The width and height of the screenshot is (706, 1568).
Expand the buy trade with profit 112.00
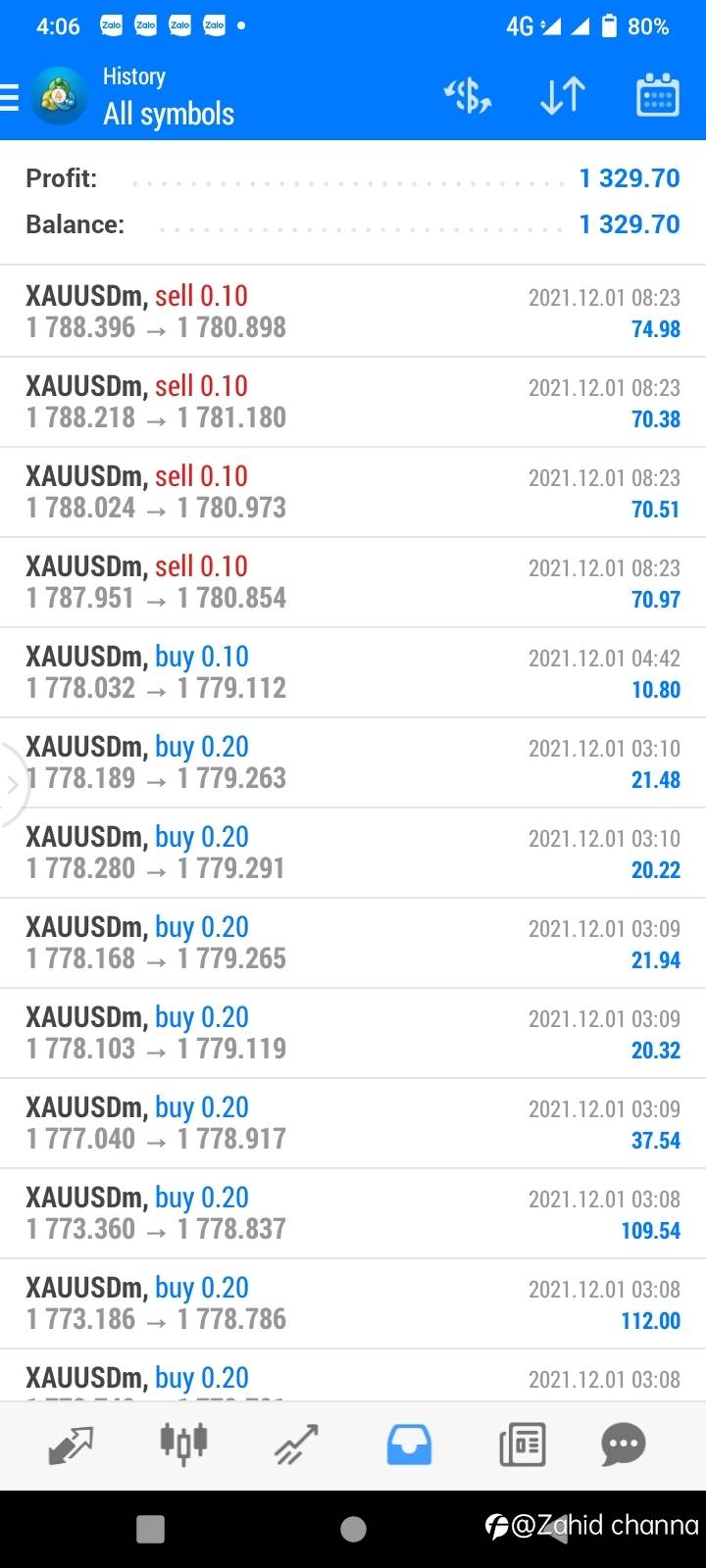[353, 1303]
